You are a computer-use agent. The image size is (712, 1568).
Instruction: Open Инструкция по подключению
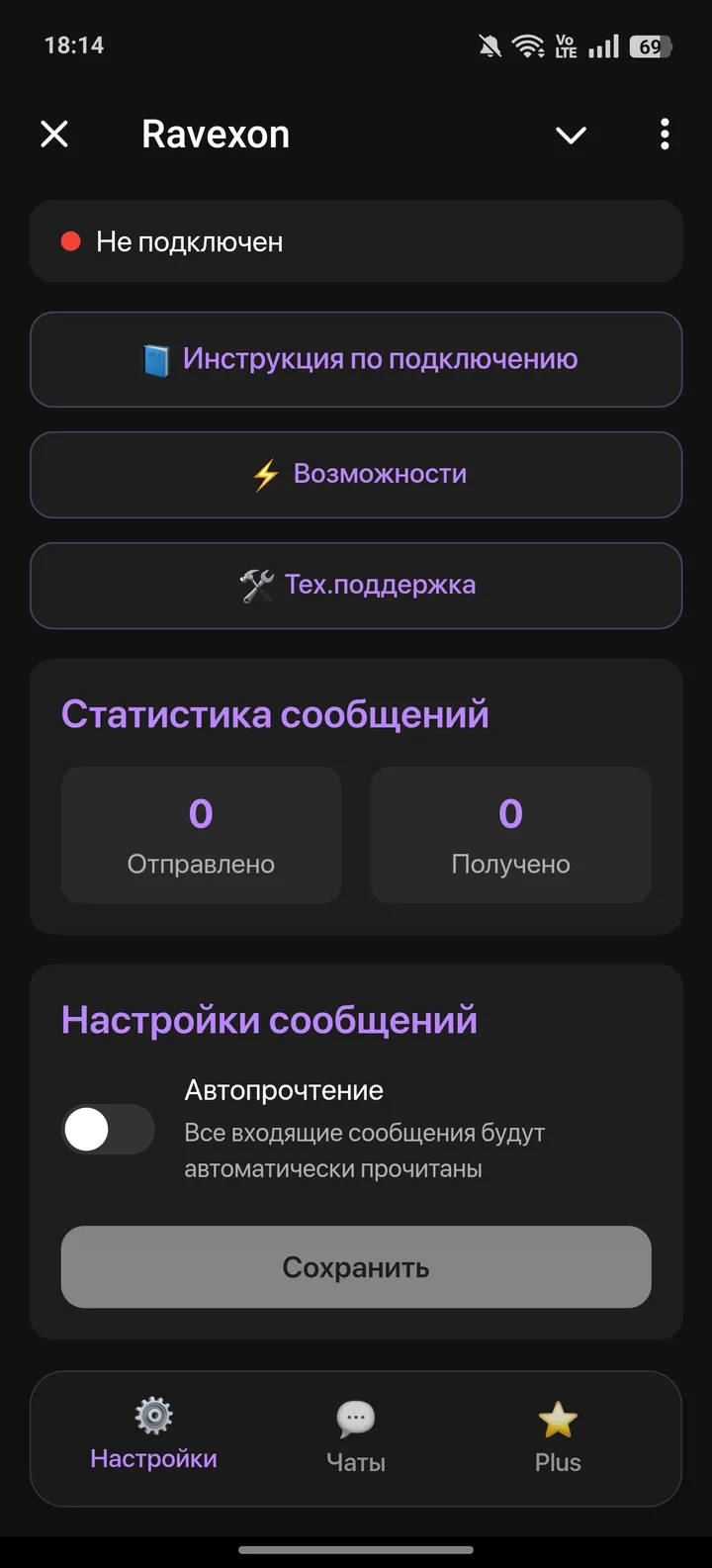point(356,359)
